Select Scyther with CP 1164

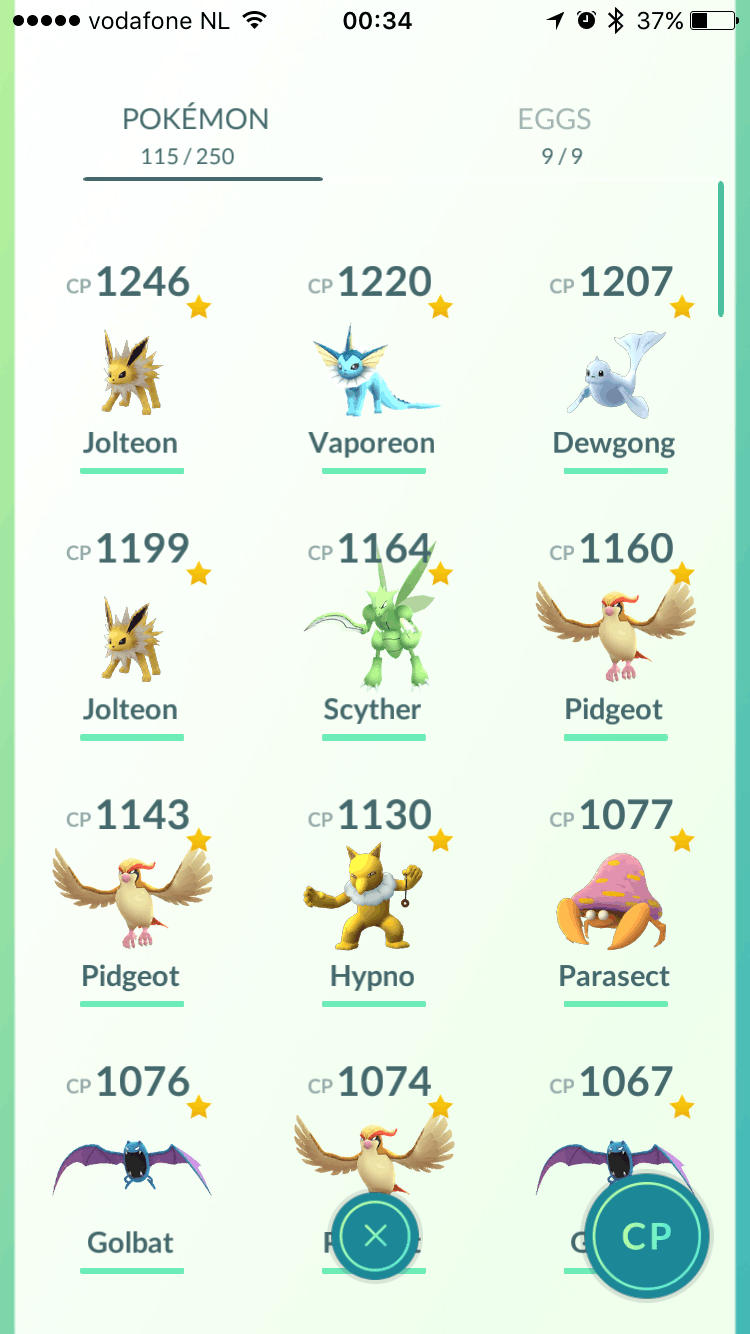pos(374,634)
